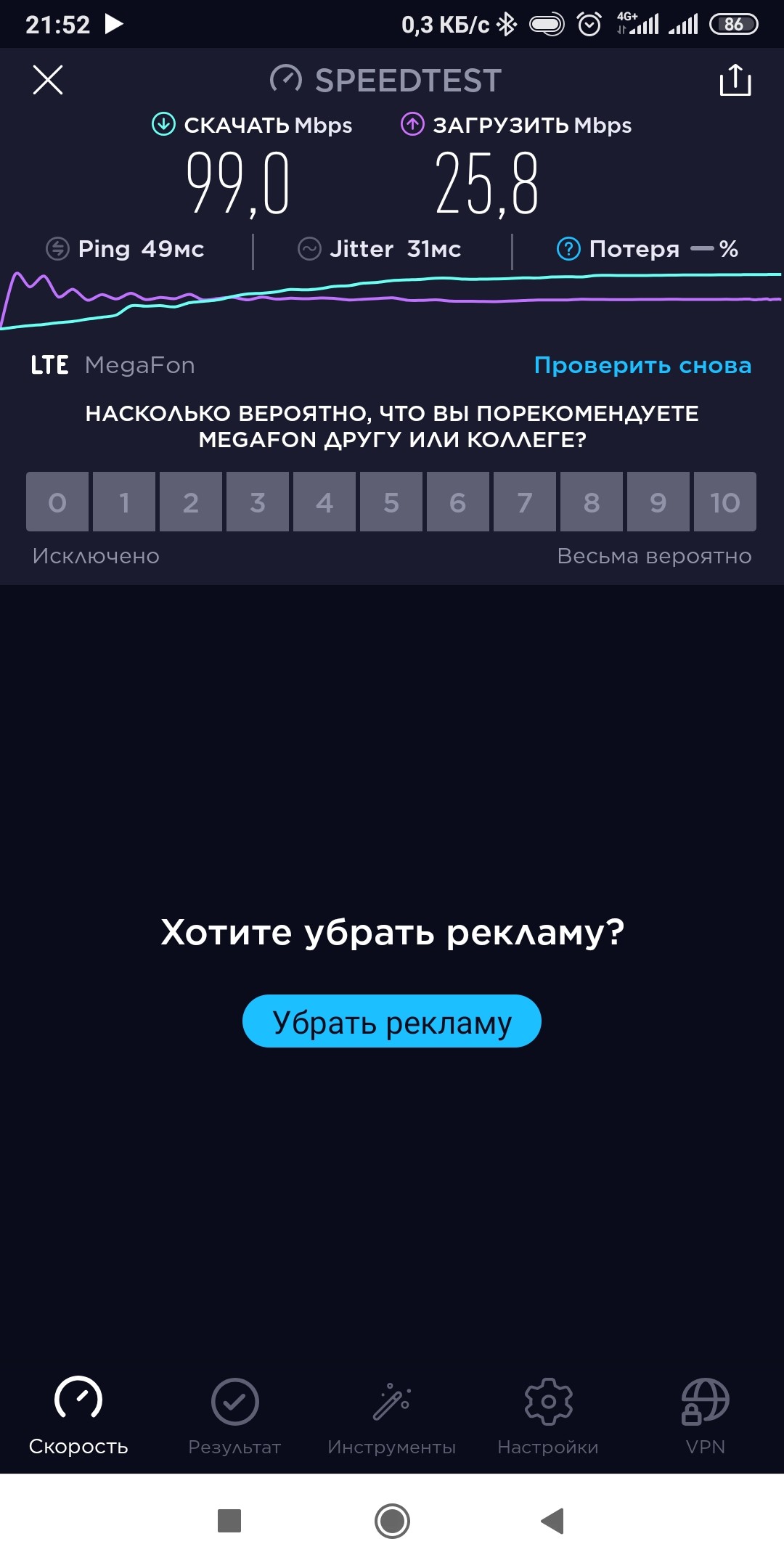This screenshot has width=784, height=1568.
Task: Open the Инструменты tab
Action: (x=391, y=1416)
